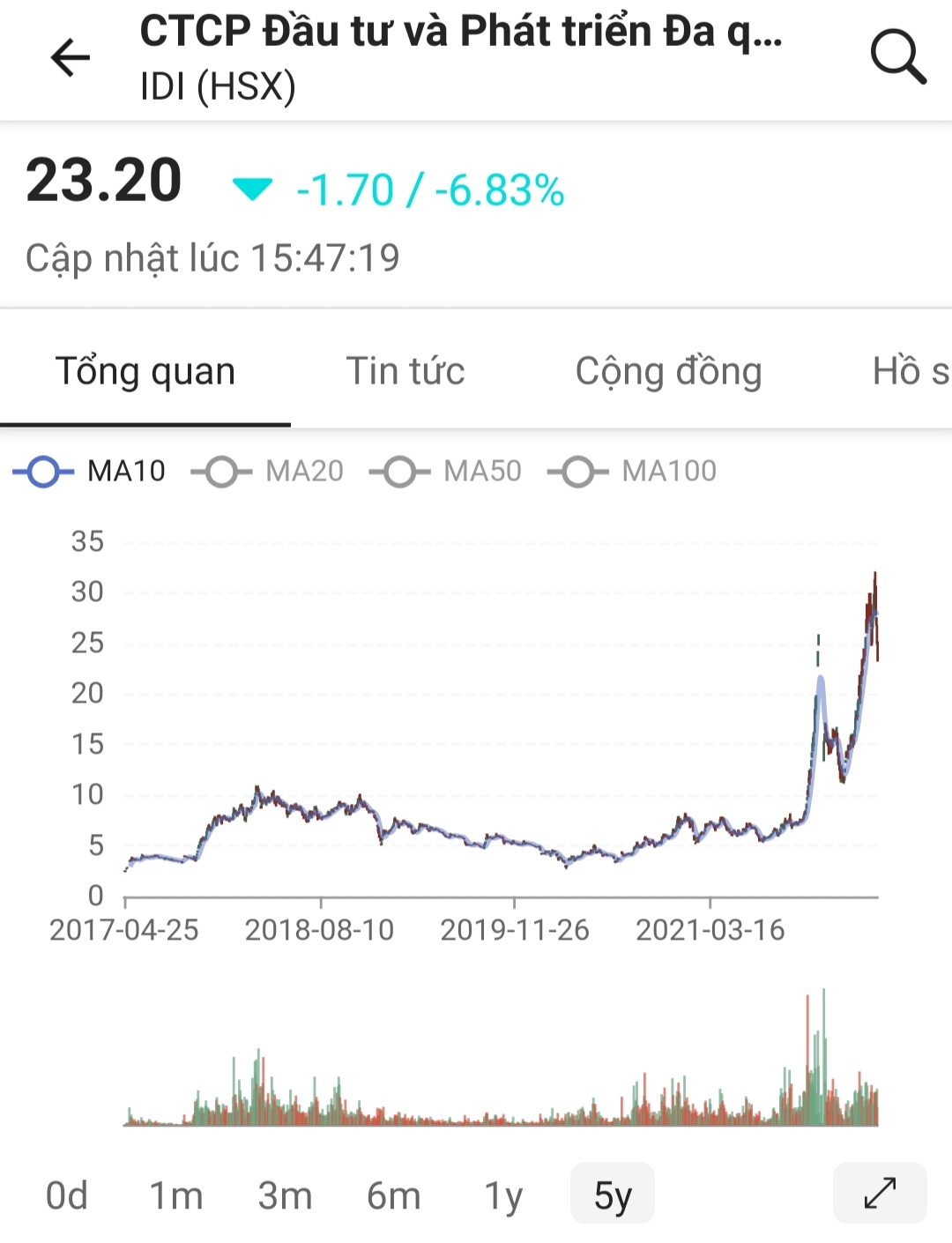Switch to the Tin tức tab
The width and height of the screenshot is (952, 1243).
(x=405, y=371)
